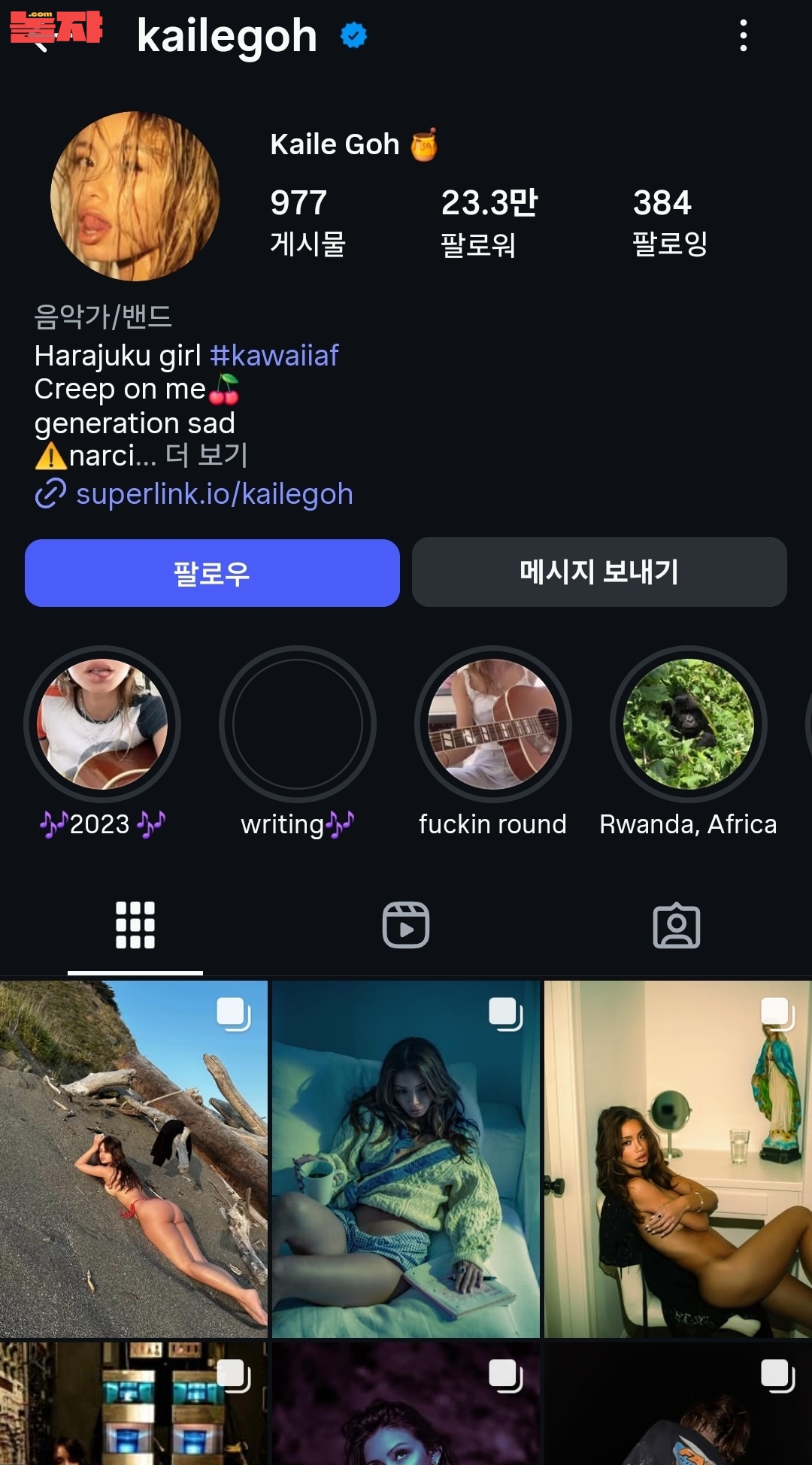
Task: Tap 메시지 보내기 to send message
Action: pyautogui.click(x=599, y=572)
